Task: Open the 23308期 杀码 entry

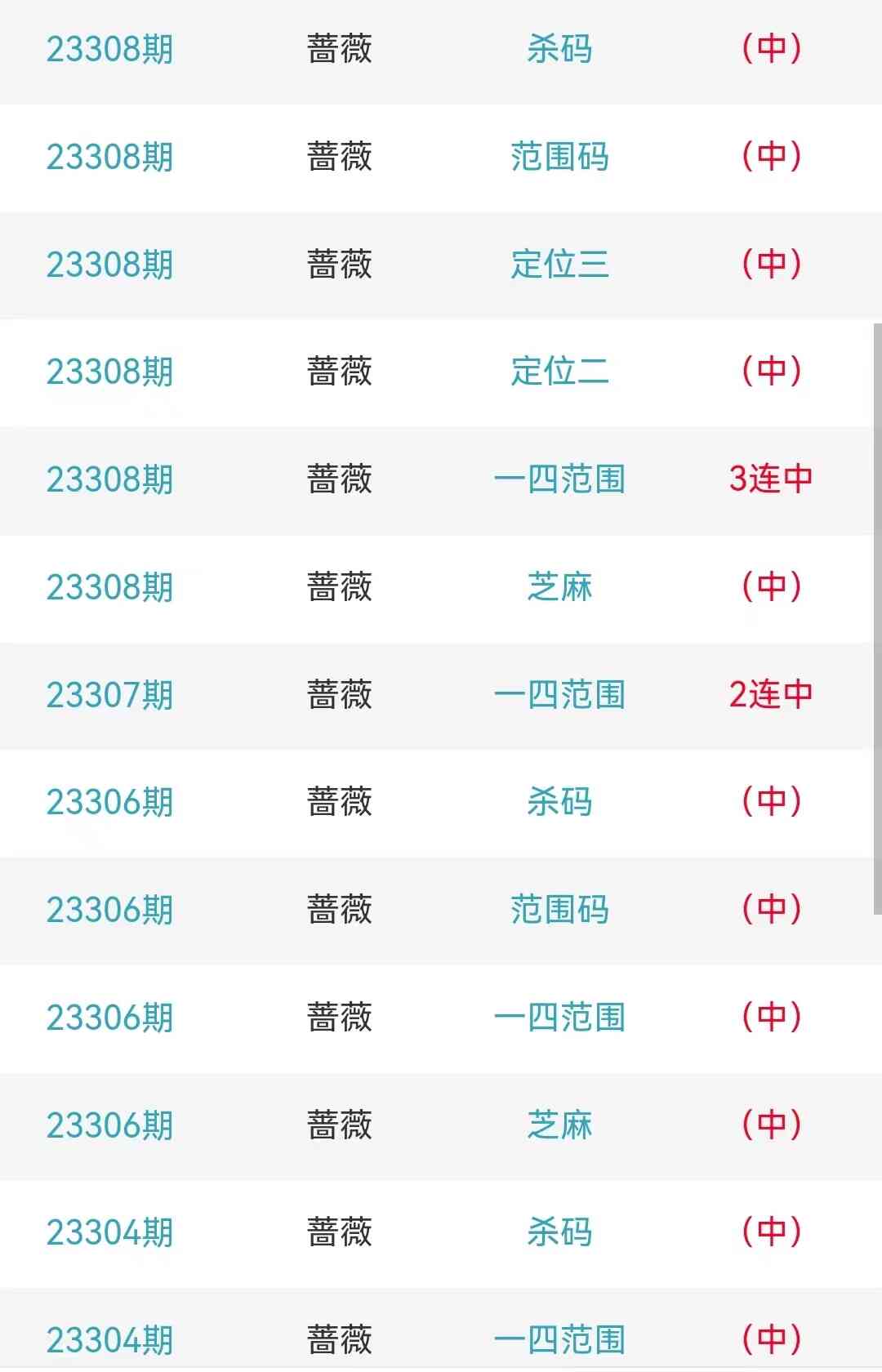Action: point(559,49)
